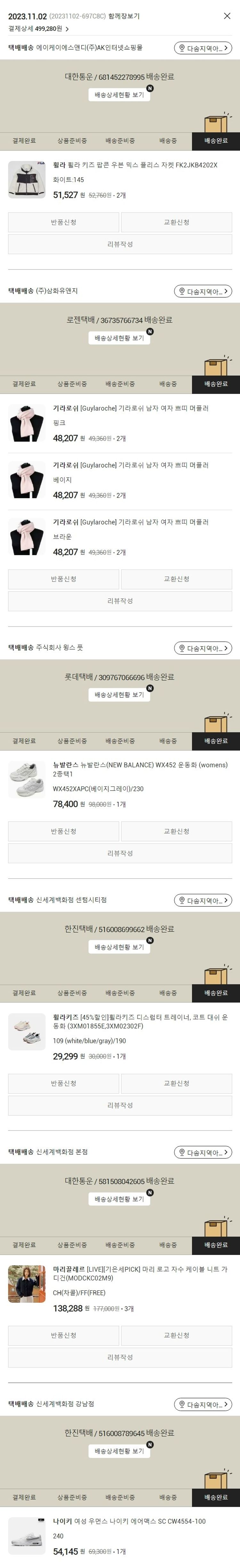View delivery status for 한진택배 516008789645

(x=119, y=1451)
